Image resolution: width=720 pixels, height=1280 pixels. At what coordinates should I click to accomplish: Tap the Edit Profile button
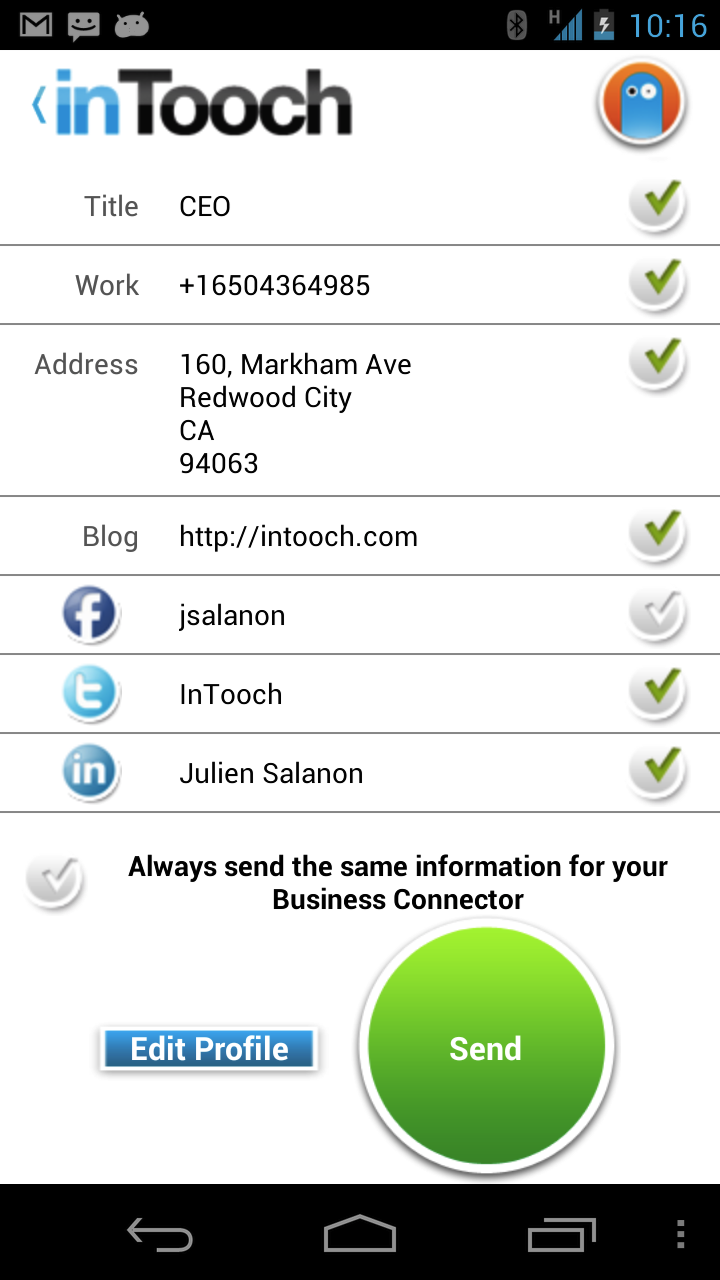click(x=209, y=1049)
